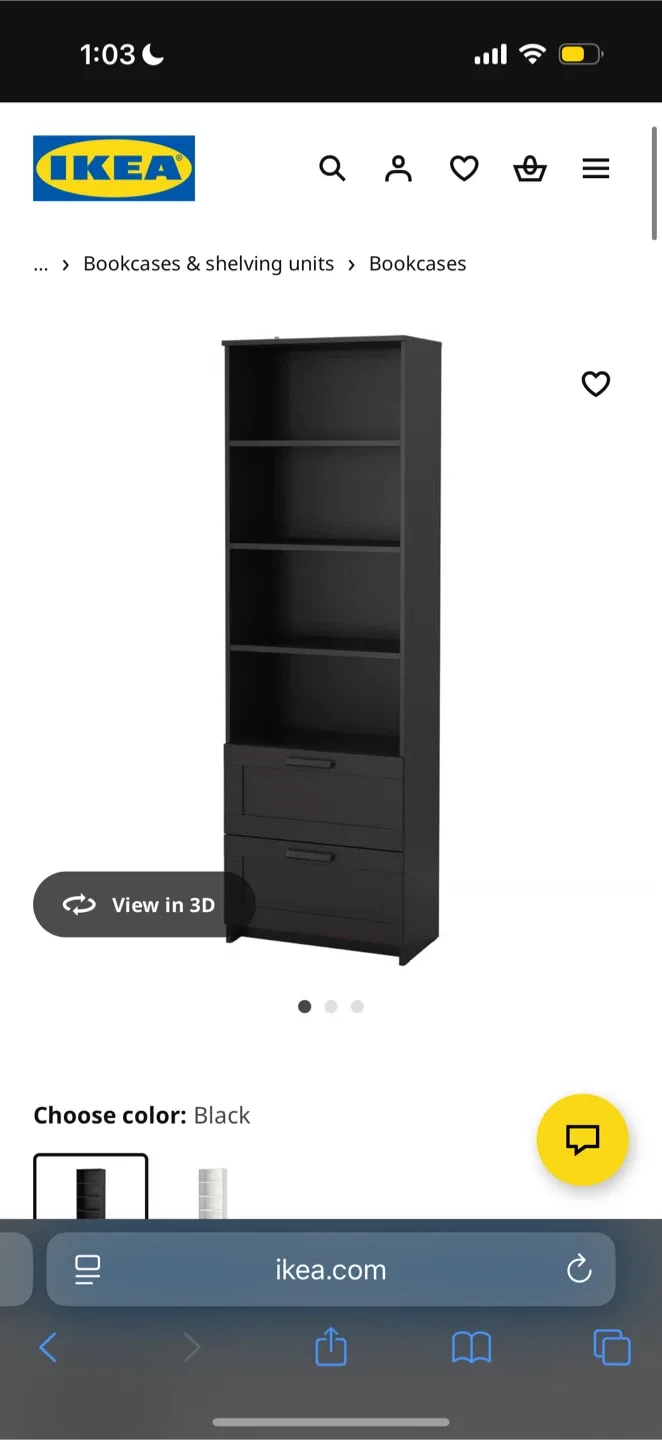
Task: Tap the ikea.com address bar
Action: click(x=330, y=1270)
